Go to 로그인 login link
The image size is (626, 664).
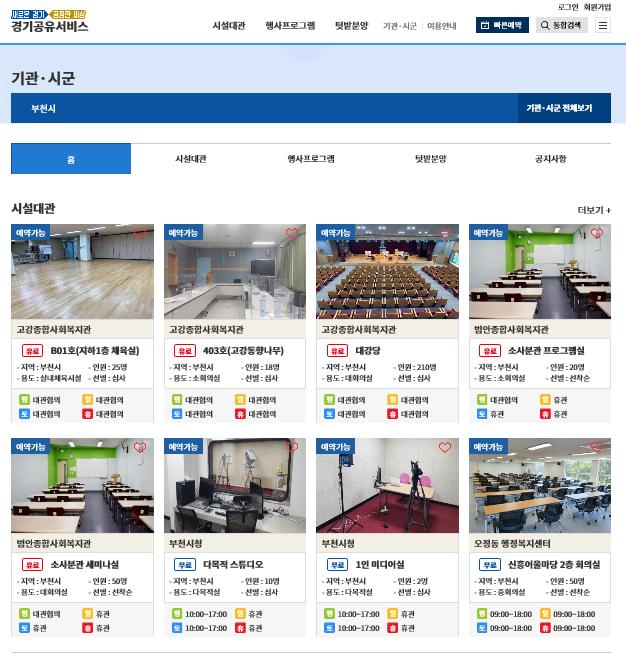568,7
